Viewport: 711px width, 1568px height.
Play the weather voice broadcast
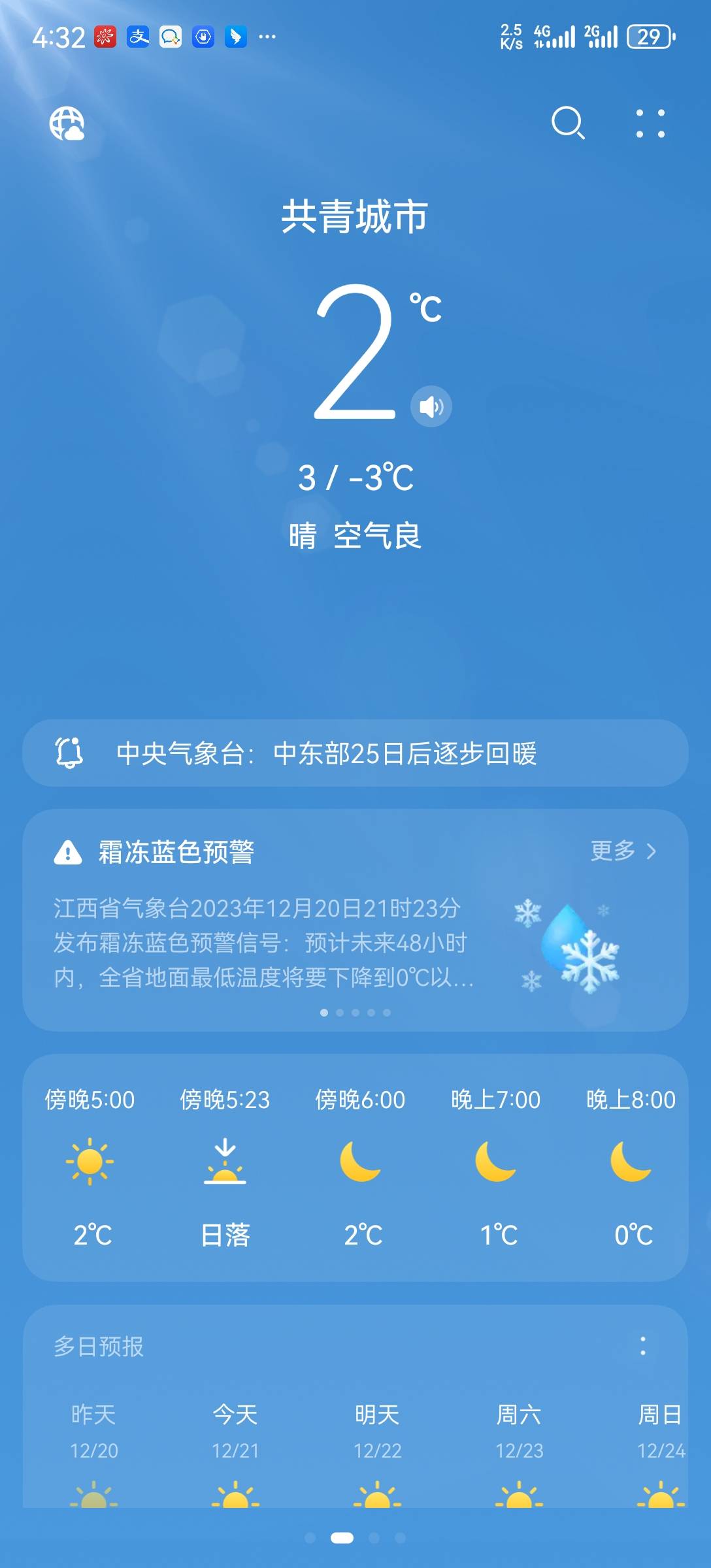[x=431, y=406]
